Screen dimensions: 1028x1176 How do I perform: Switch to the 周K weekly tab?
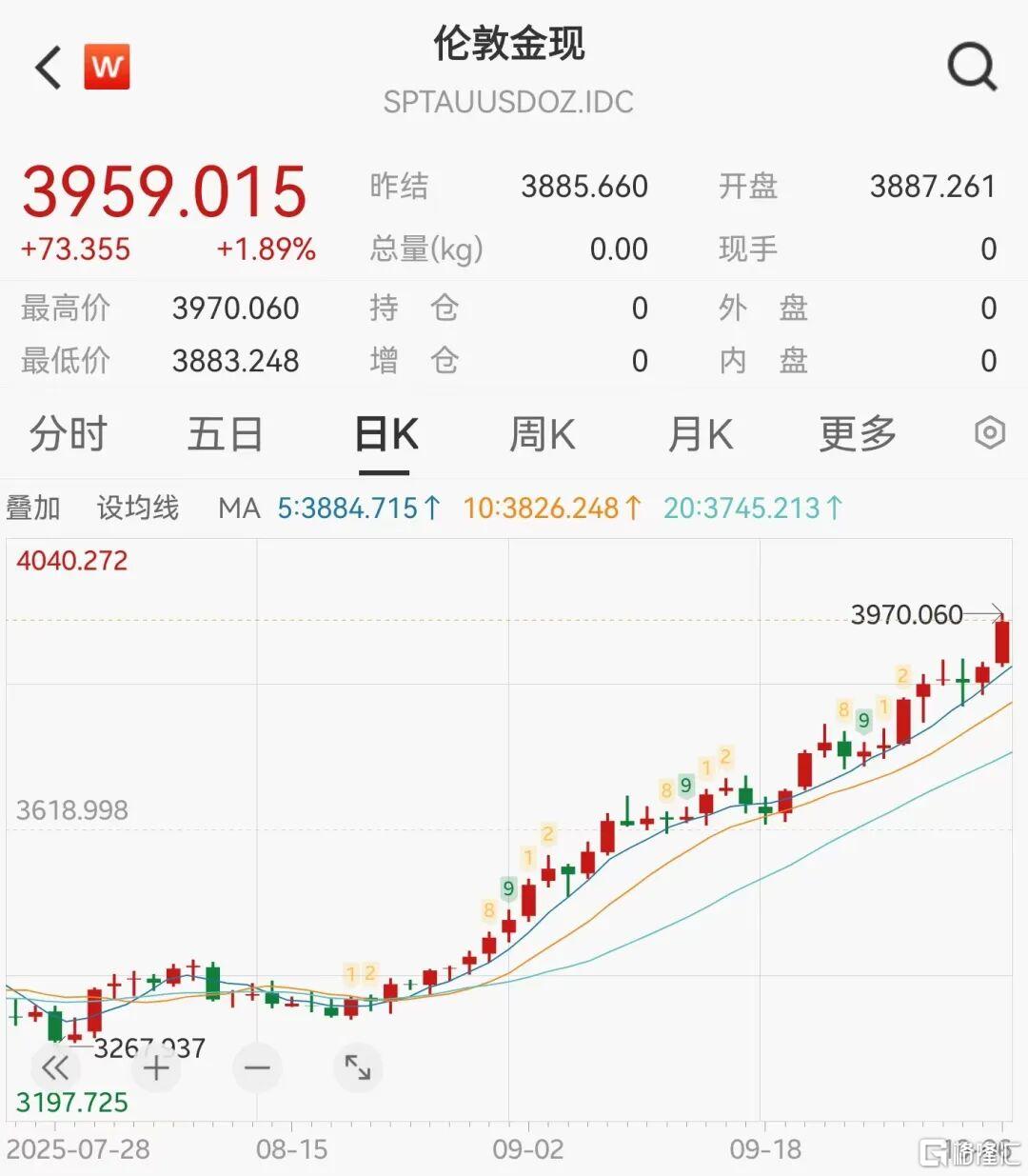pyautogui.click(x=541, y=433)
